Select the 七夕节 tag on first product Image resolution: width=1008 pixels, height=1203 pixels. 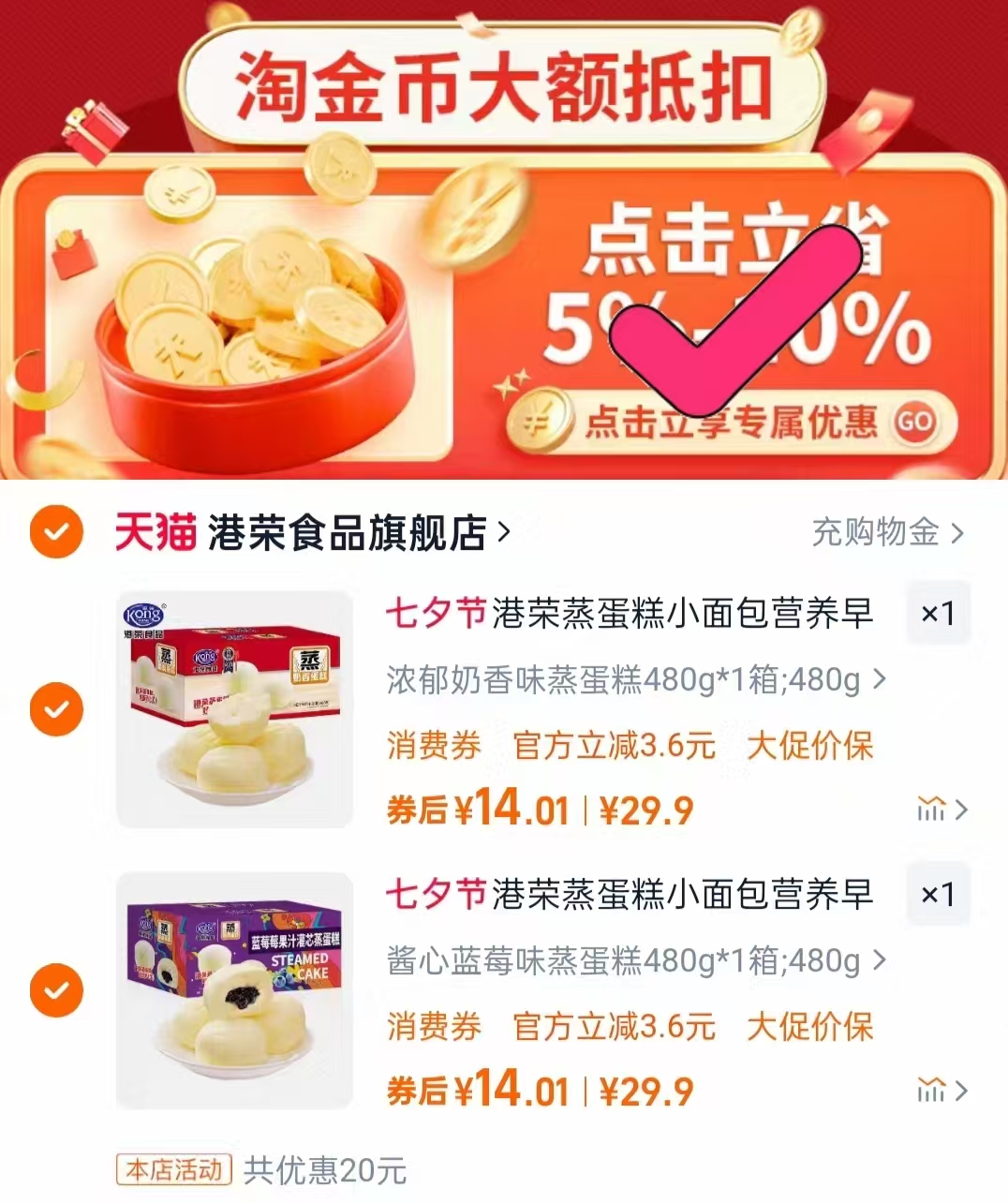[x=435, y=616]
